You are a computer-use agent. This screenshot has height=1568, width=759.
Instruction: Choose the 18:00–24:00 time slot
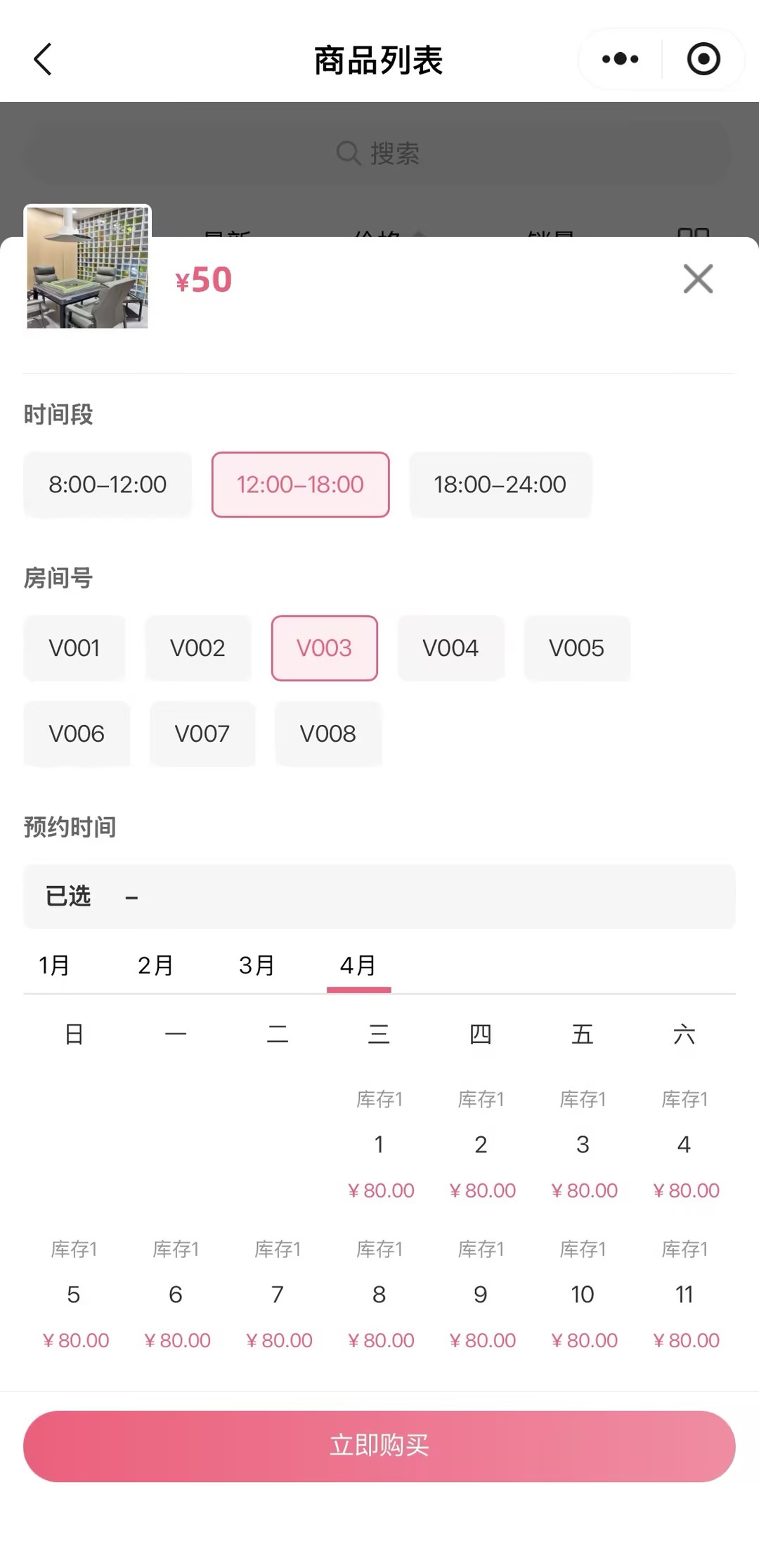pos(500,484)
